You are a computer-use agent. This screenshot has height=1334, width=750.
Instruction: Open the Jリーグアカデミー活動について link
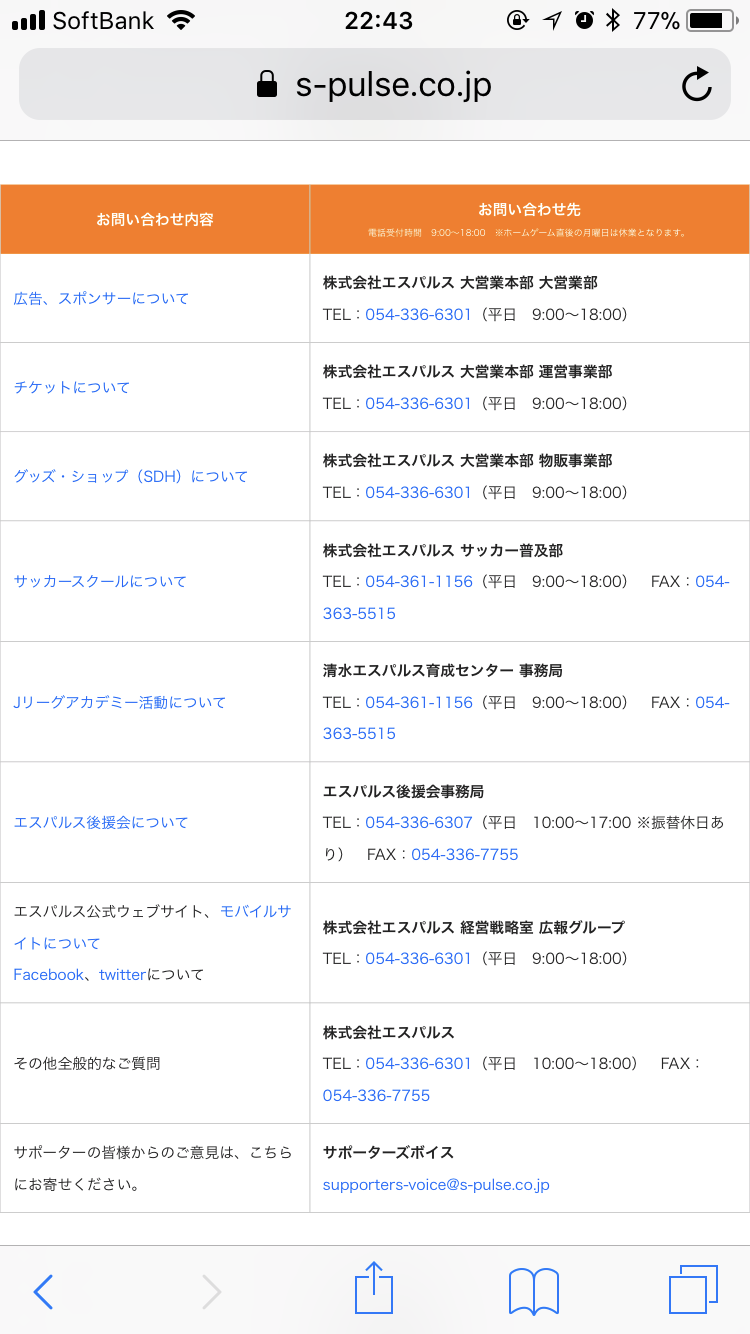[120, 702]
